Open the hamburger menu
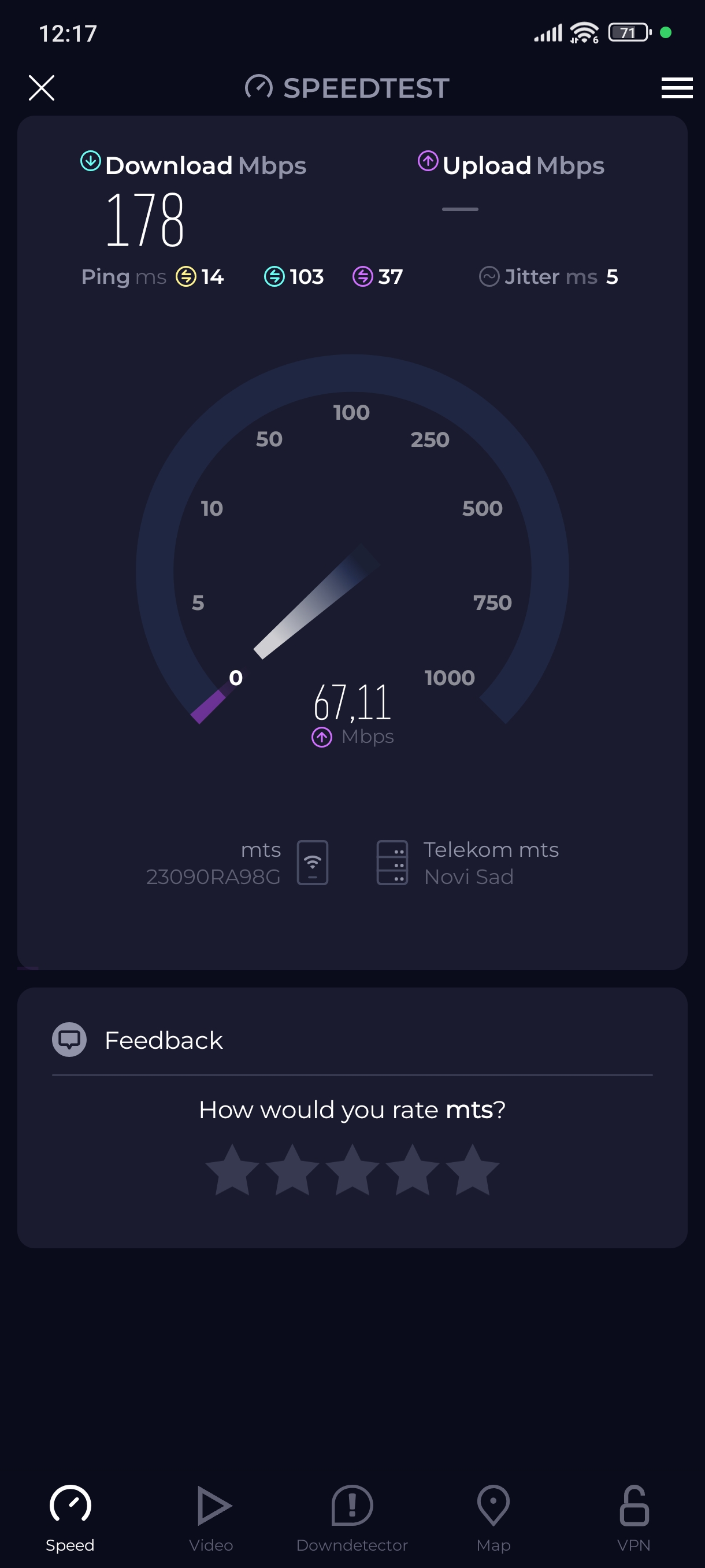Screen dimensions: 705x1568 677,88
